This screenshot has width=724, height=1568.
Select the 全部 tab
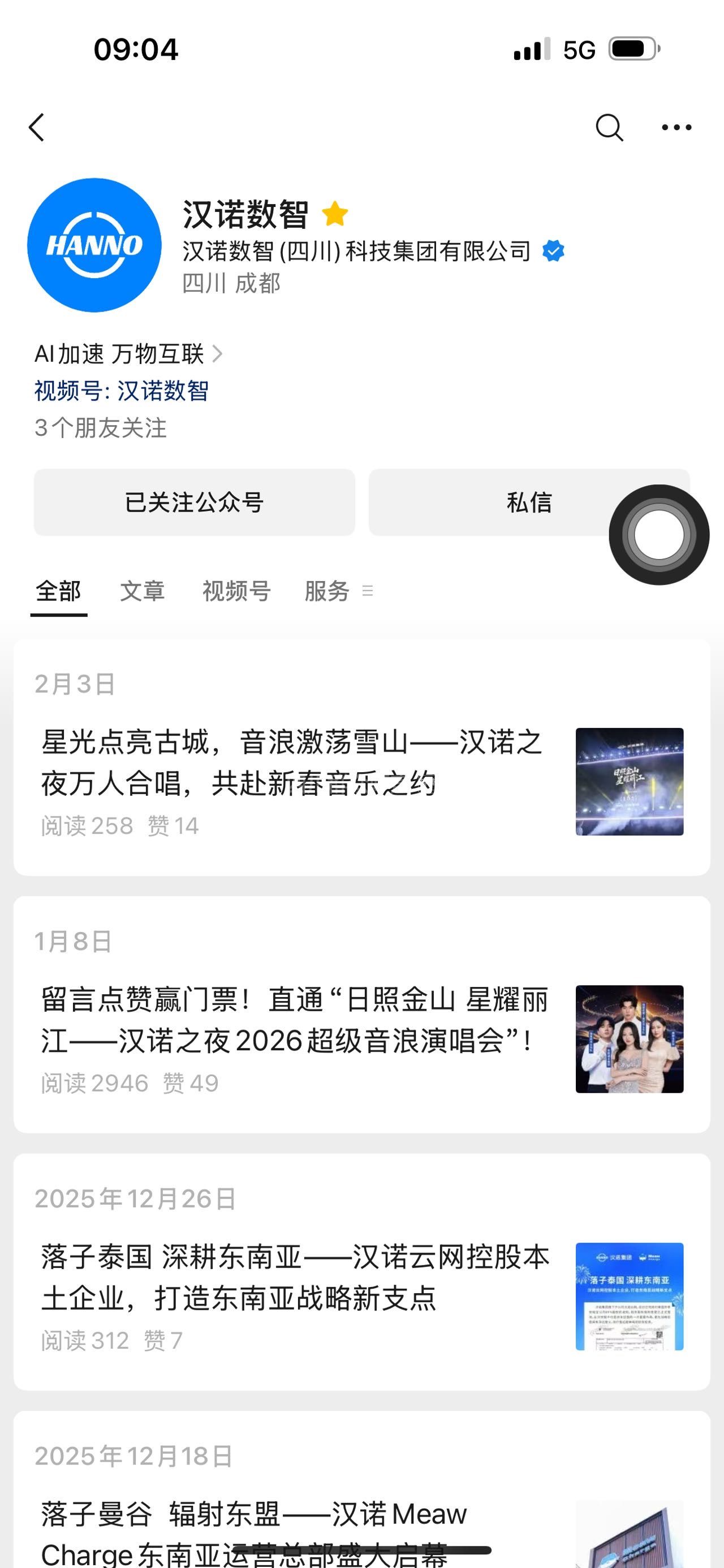click(x=58, y=591)
